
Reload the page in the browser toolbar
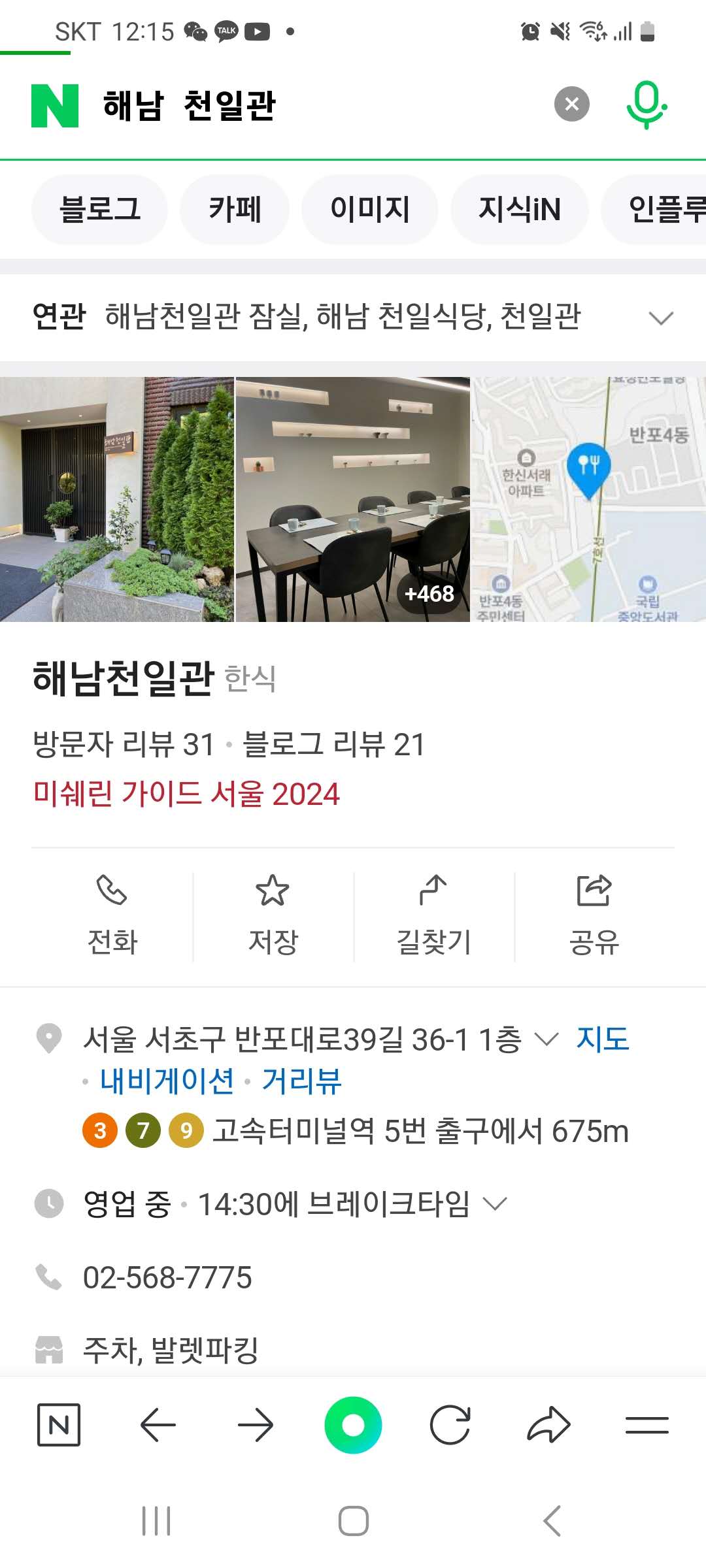pyautogui.click(x=450, y=1425)
